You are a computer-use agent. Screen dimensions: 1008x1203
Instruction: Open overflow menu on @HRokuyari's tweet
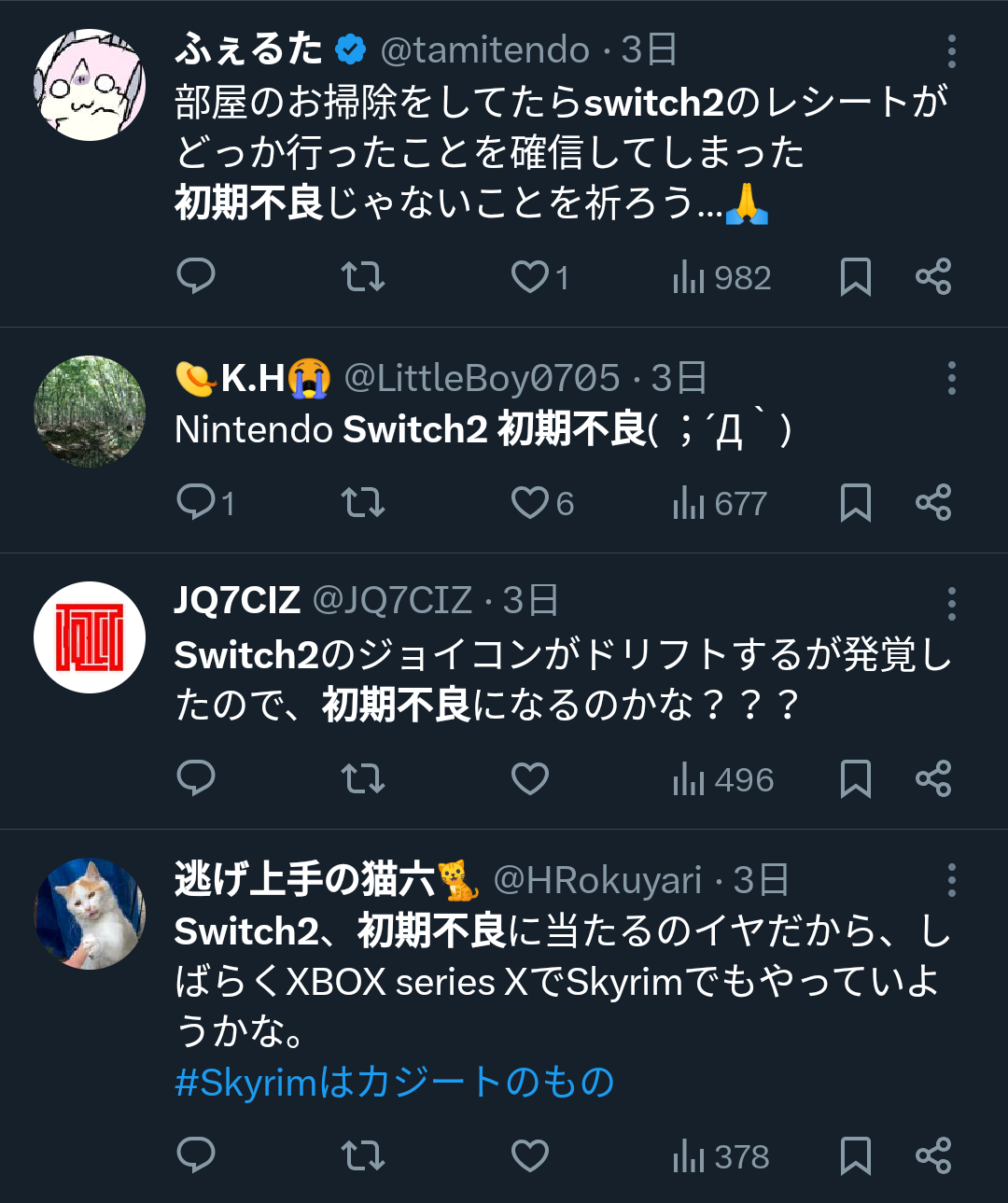coord(951,880)
